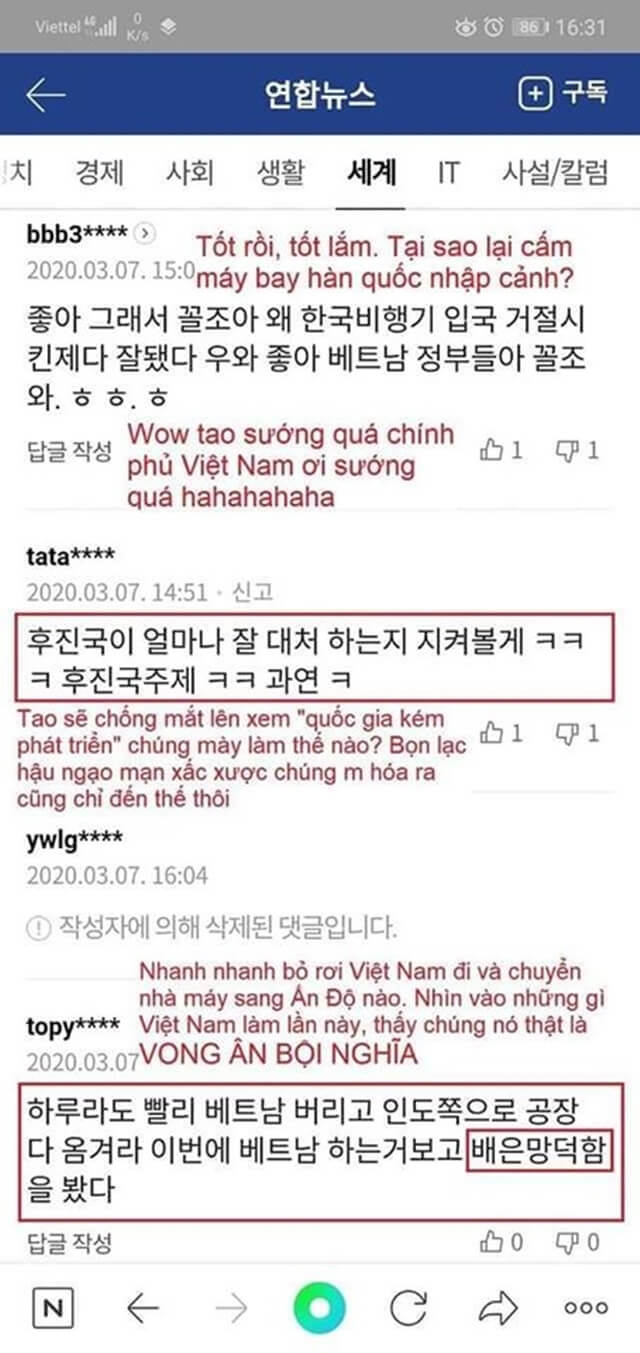This screenshot has height=1353, width=640.
Task: Open the 사설/칼럼 tab
Action: click(554, 173)
